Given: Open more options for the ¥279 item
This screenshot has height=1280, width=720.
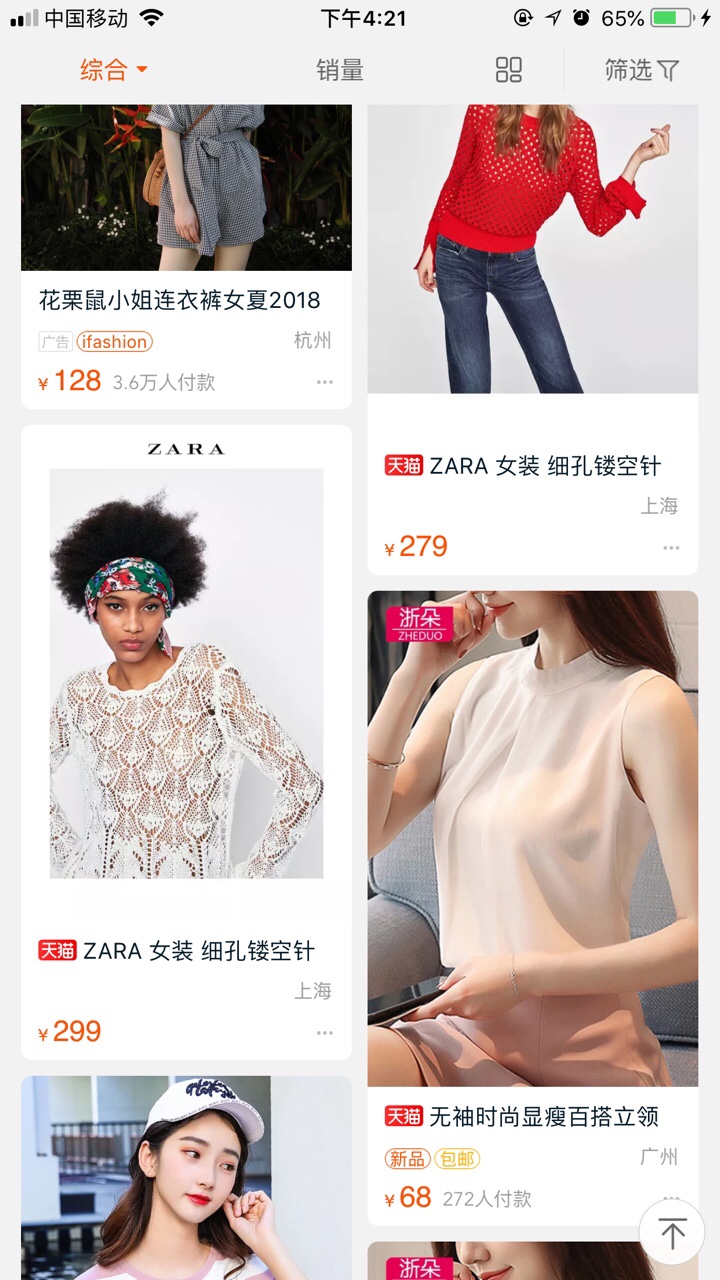Looking at the screenshot, I should click(x=671, y=547).
